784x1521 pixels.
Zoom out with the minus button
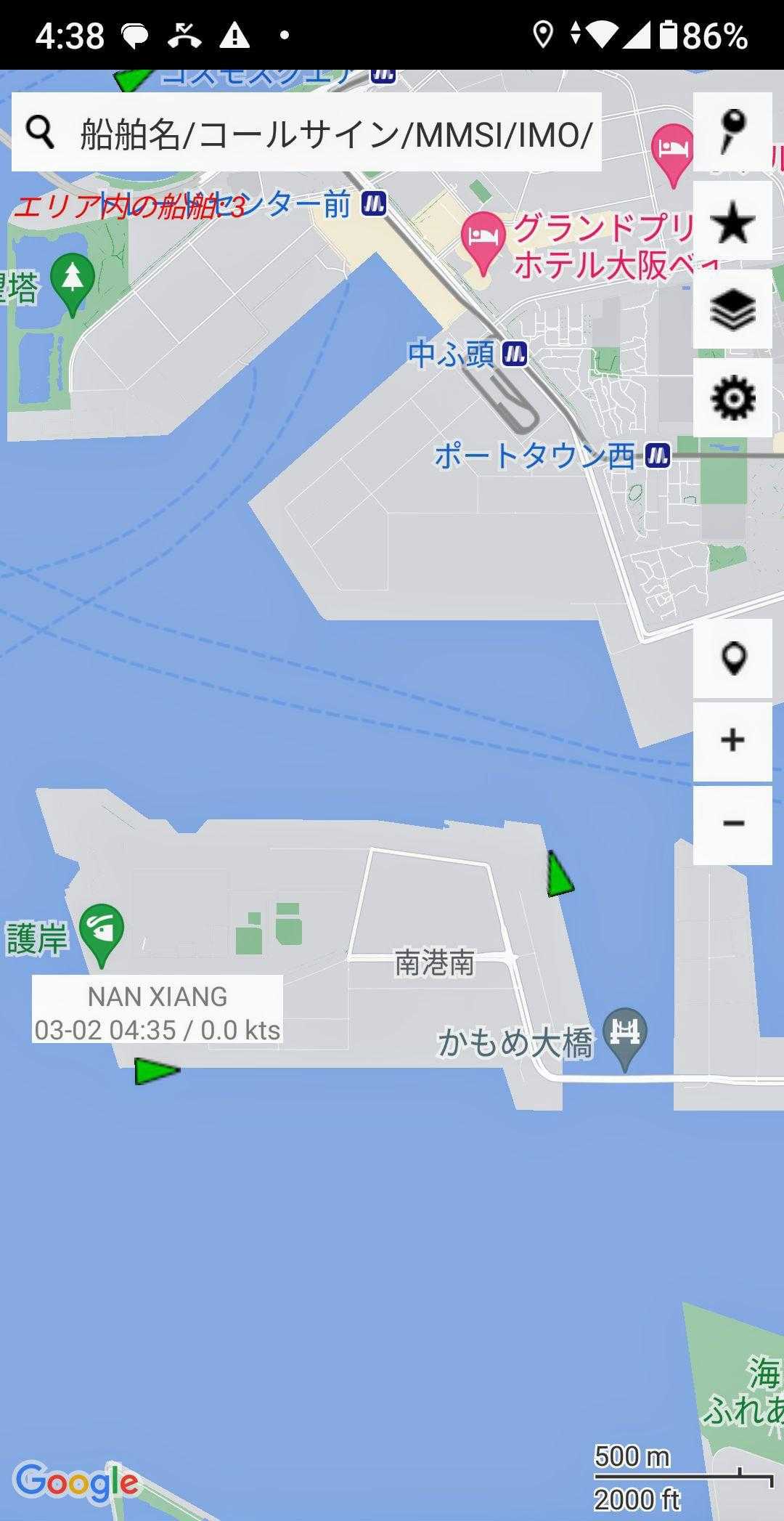(732, 824)
